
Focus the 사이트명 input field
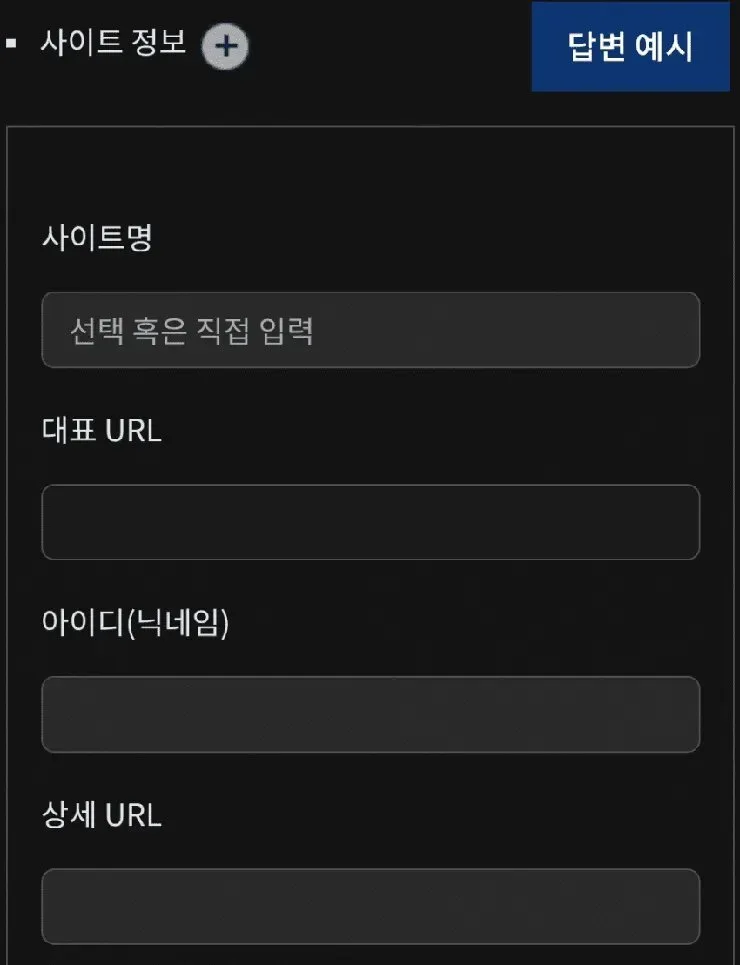[x=371, y=330]
